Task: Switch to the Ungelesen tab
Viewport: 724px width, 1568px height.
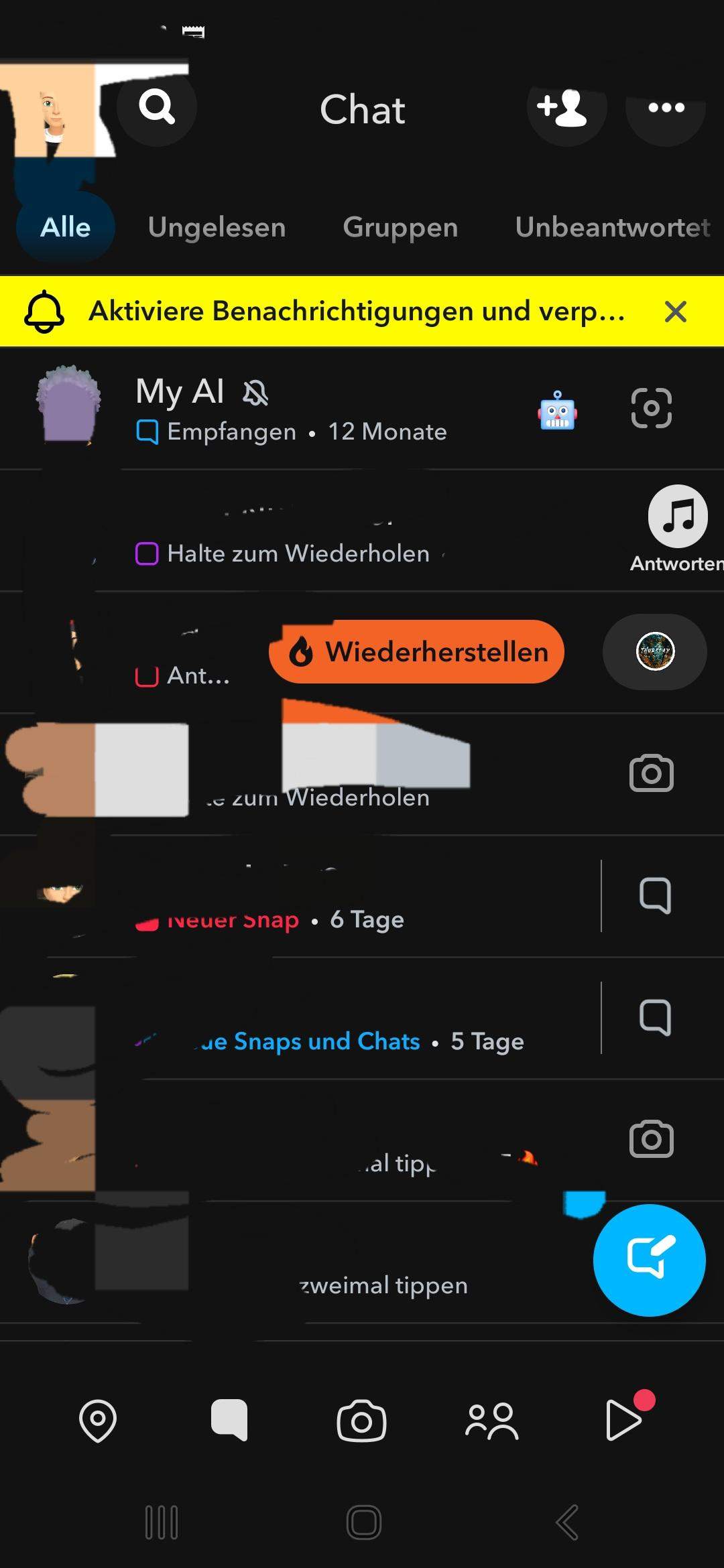Action: pos(216,227)
